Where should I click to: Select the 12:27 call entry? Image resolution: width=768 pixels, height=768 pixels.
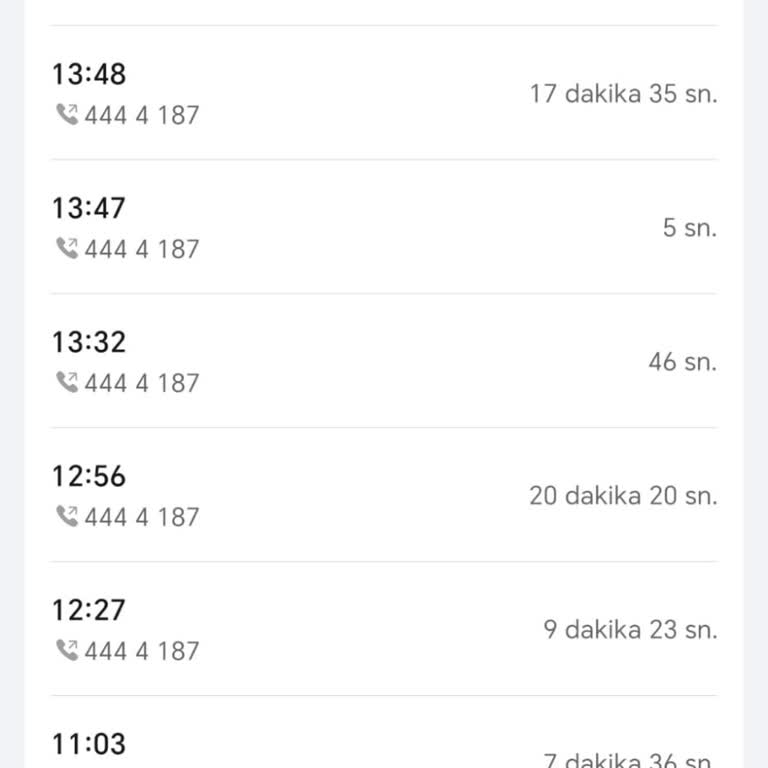tap(384, 630)
